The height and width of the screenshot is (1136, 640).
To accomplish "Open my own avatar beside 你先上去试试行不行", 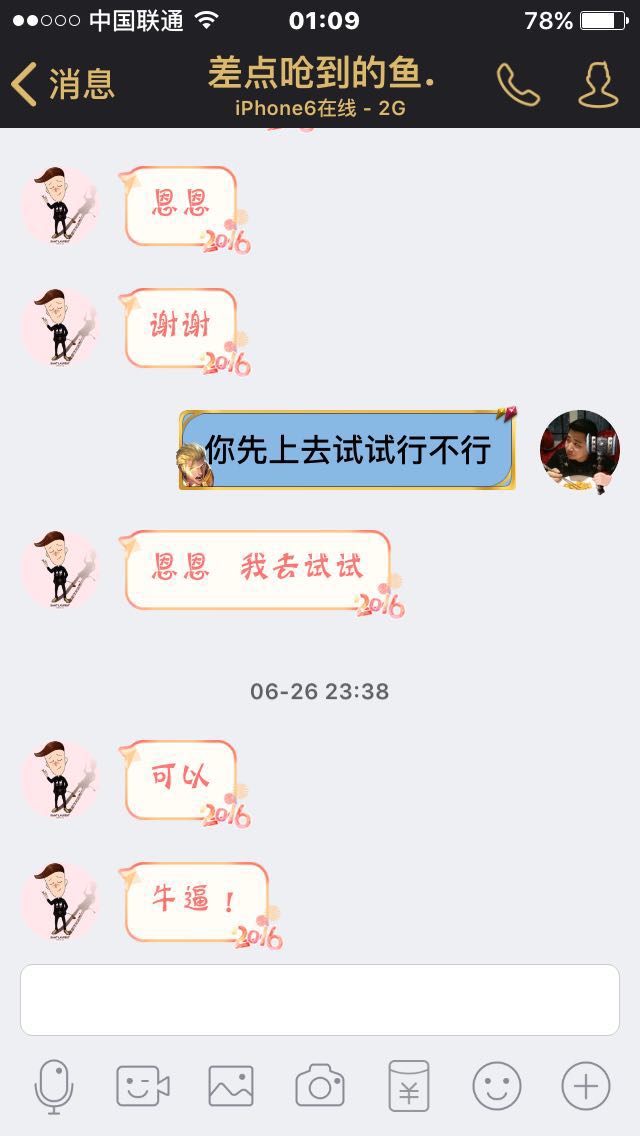I will tap(580, 451).
